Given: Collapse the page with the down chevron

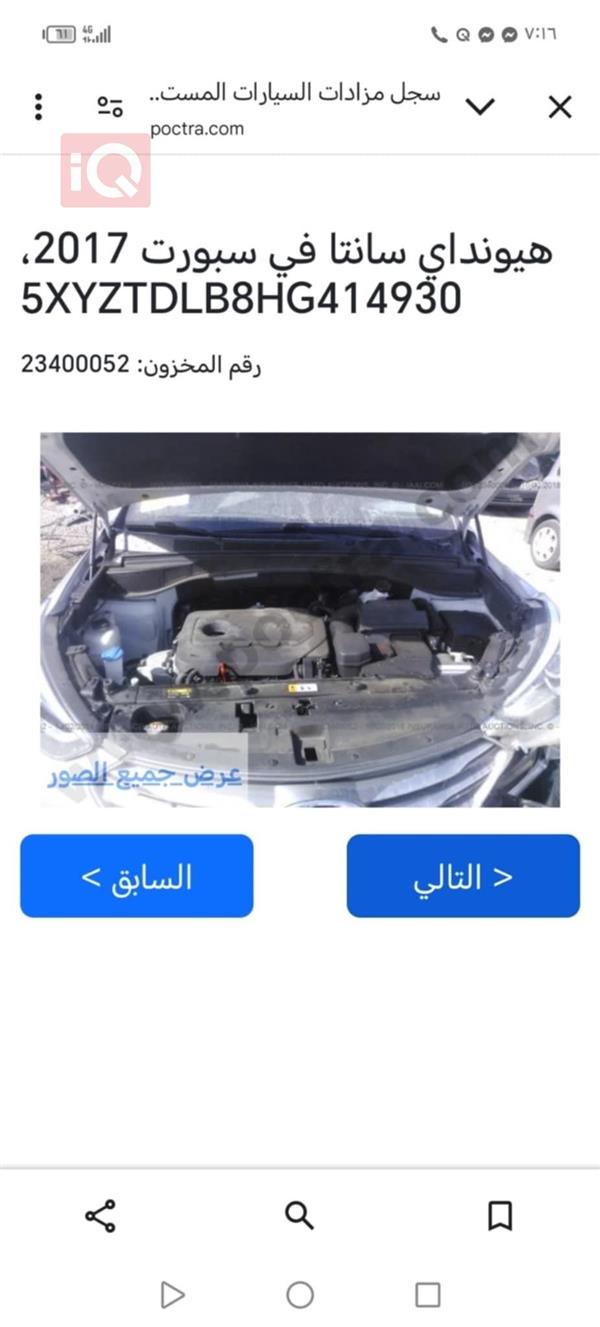Looking at the screenshot, I should [481, 107].
